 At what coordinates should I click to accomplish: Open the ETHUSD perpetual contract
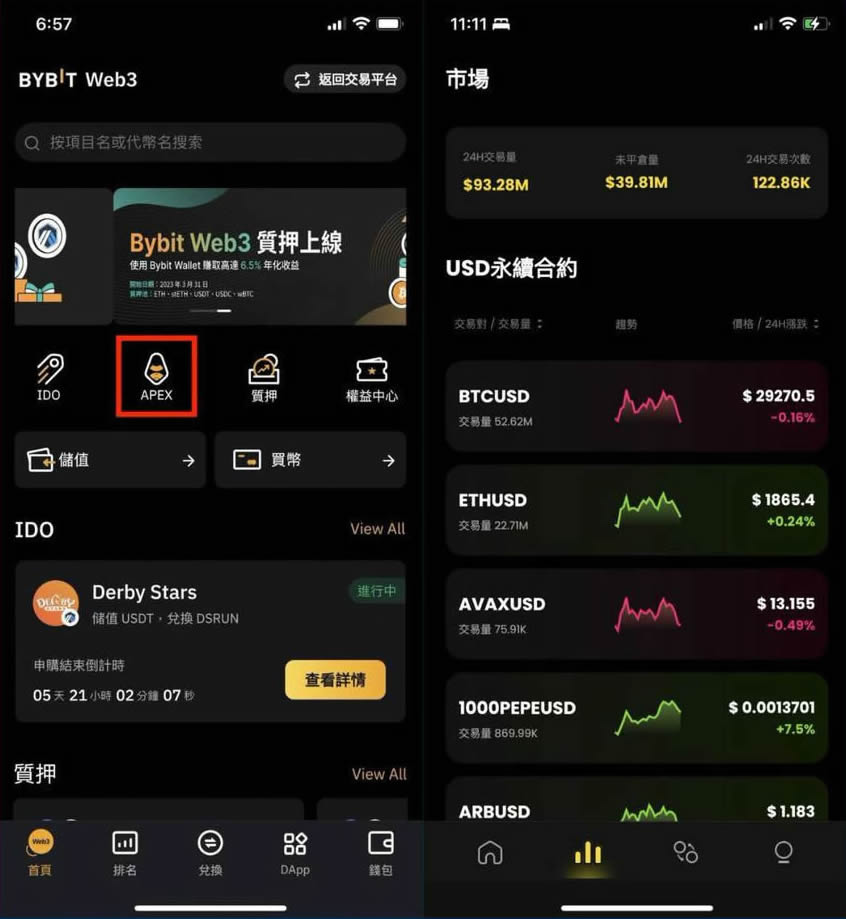(636, 511)
